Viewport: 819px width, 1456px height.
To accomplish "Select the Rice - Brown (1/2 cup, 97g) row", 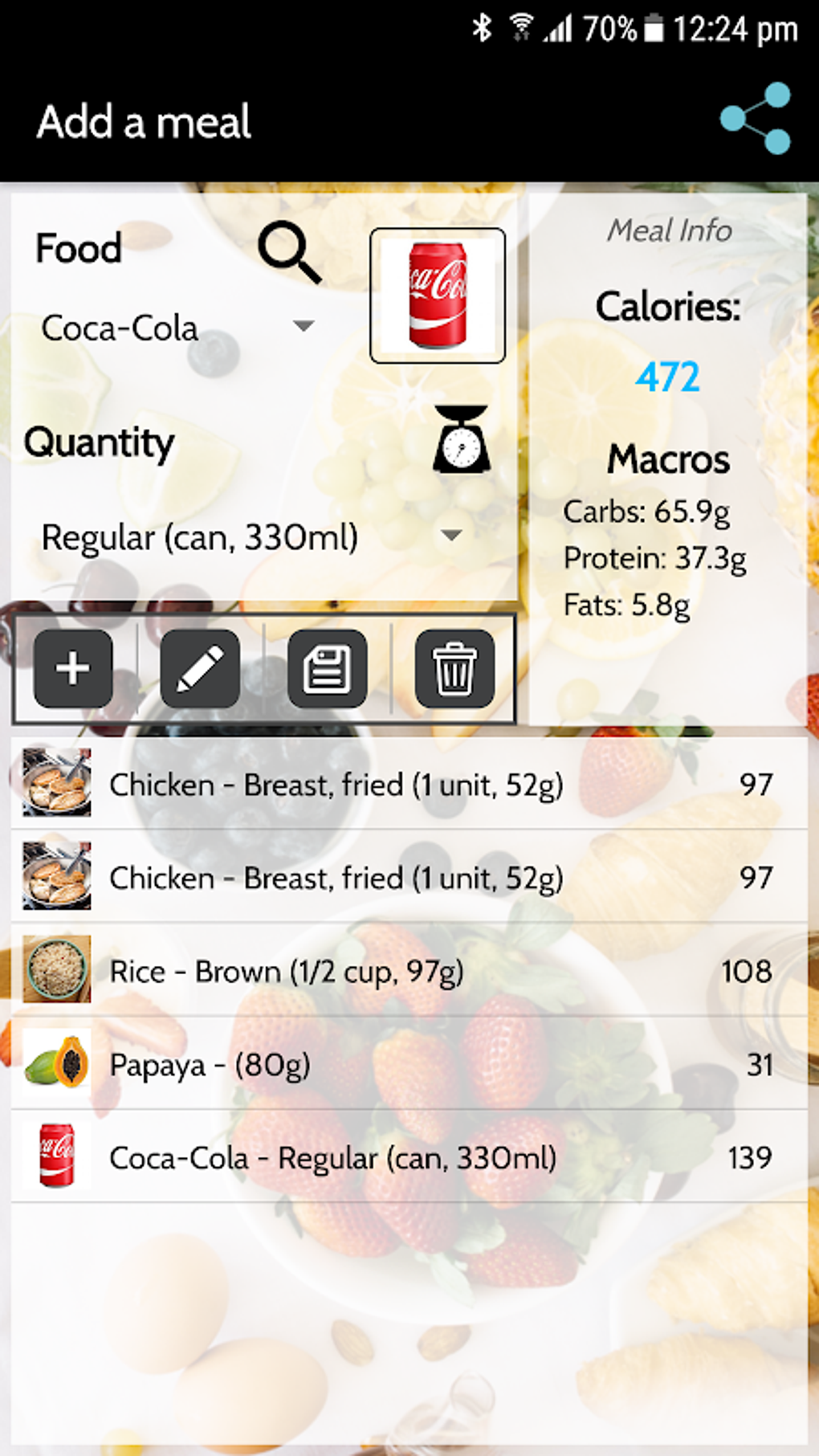I will pyautogui.click(x=409, y=970).
